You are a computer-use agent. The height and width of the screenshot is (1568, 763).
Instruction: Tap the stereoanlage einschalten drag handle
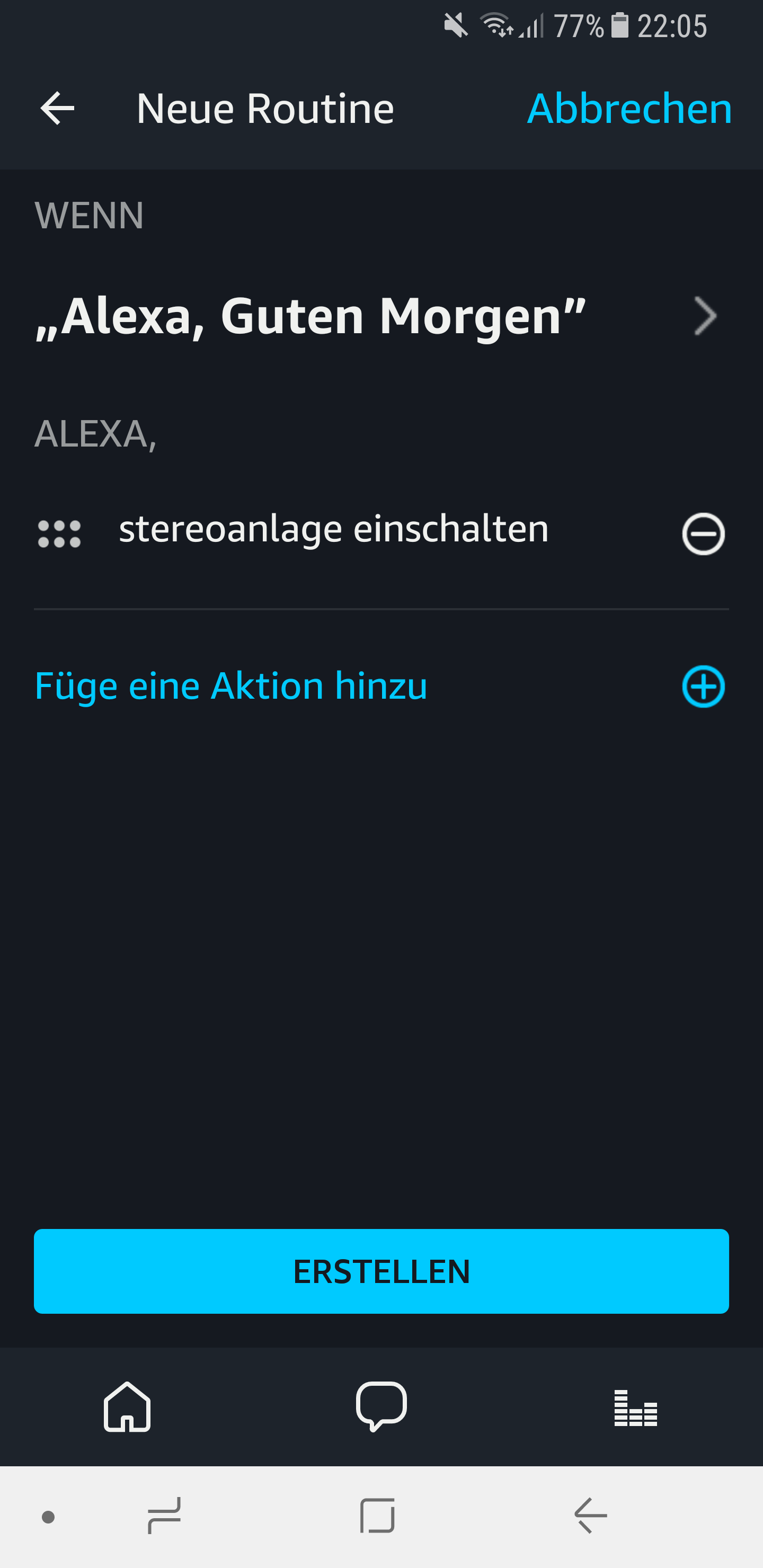pos(59,534)
